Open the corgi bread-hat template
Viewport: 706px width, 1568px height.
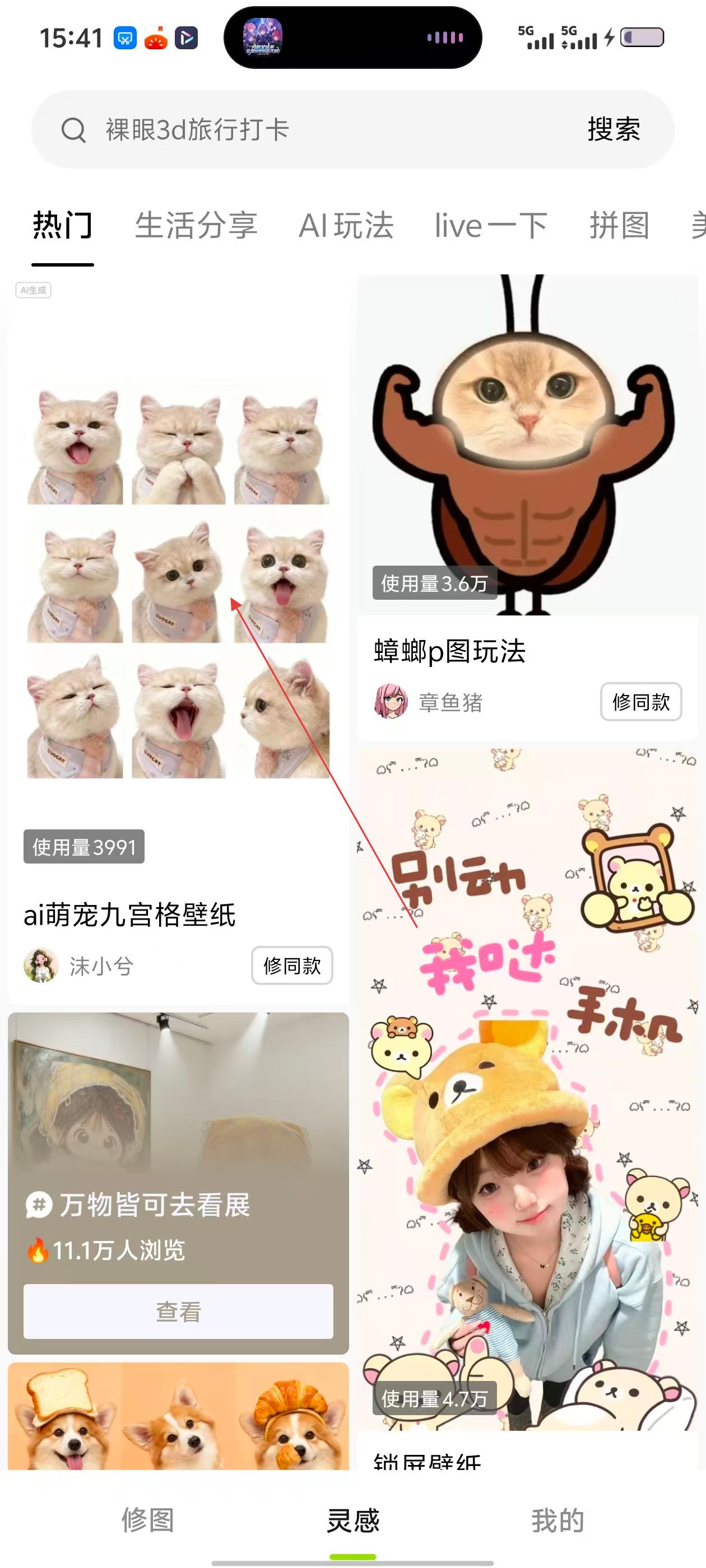[x=178, y=1418]
